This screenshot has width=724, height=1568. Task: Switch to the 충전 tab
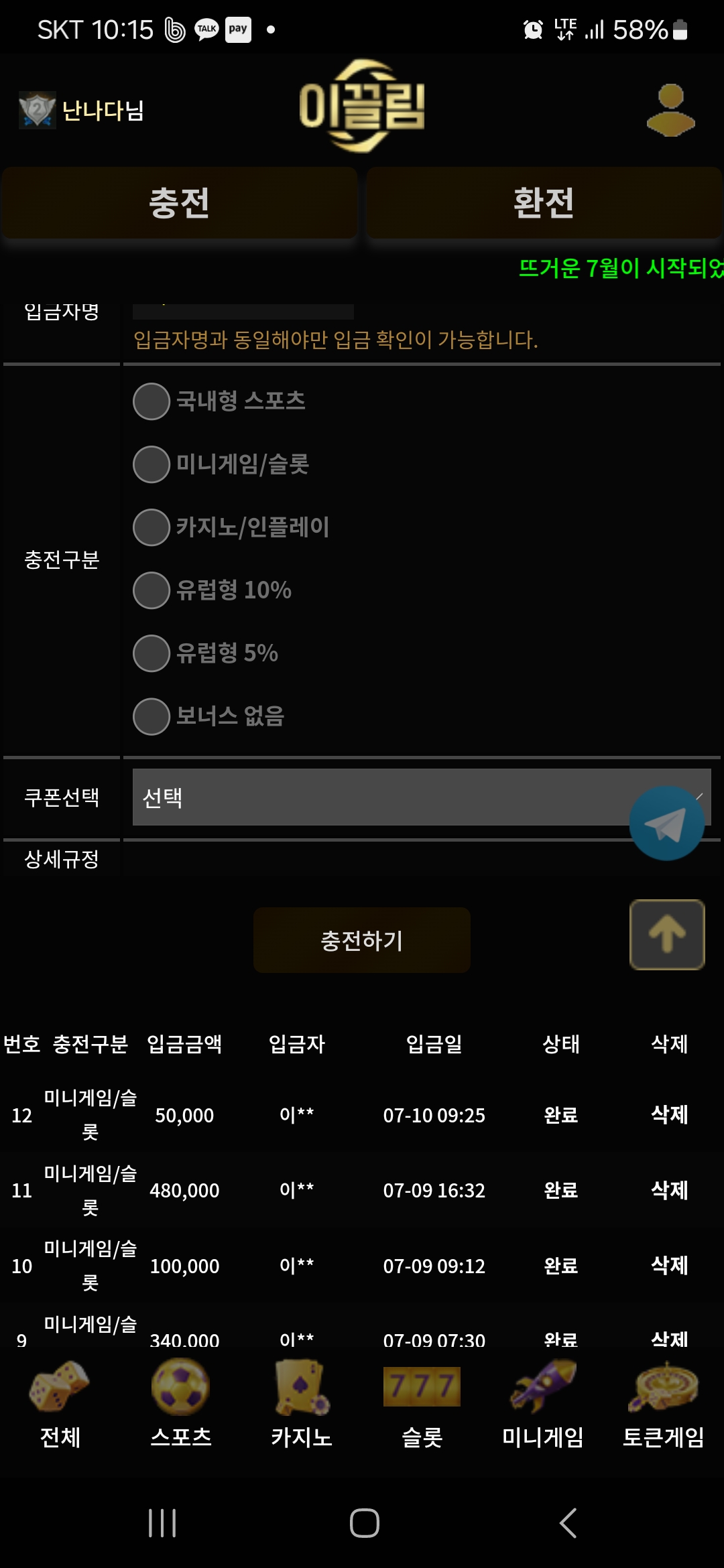pos(180,203)
